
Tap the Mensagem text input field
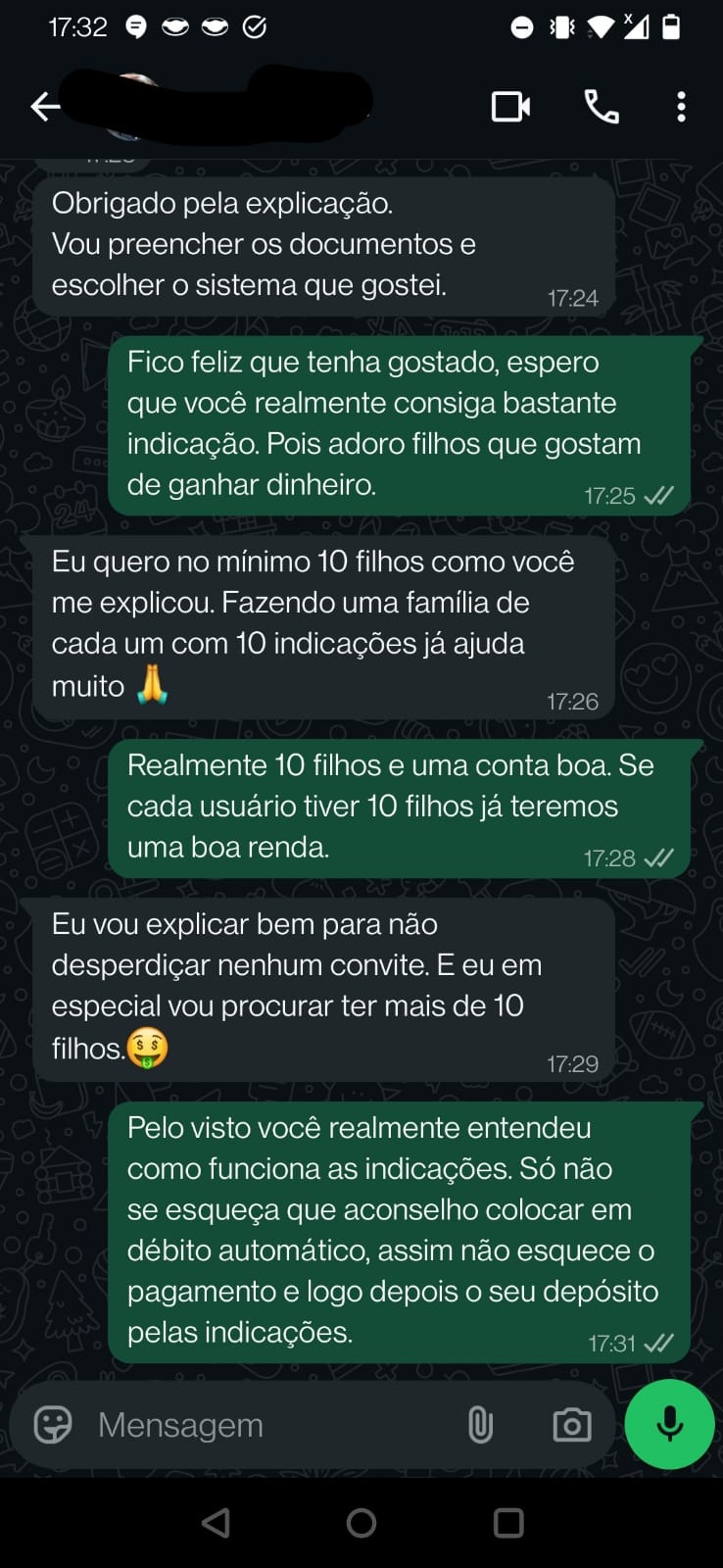click(245, 1425)
